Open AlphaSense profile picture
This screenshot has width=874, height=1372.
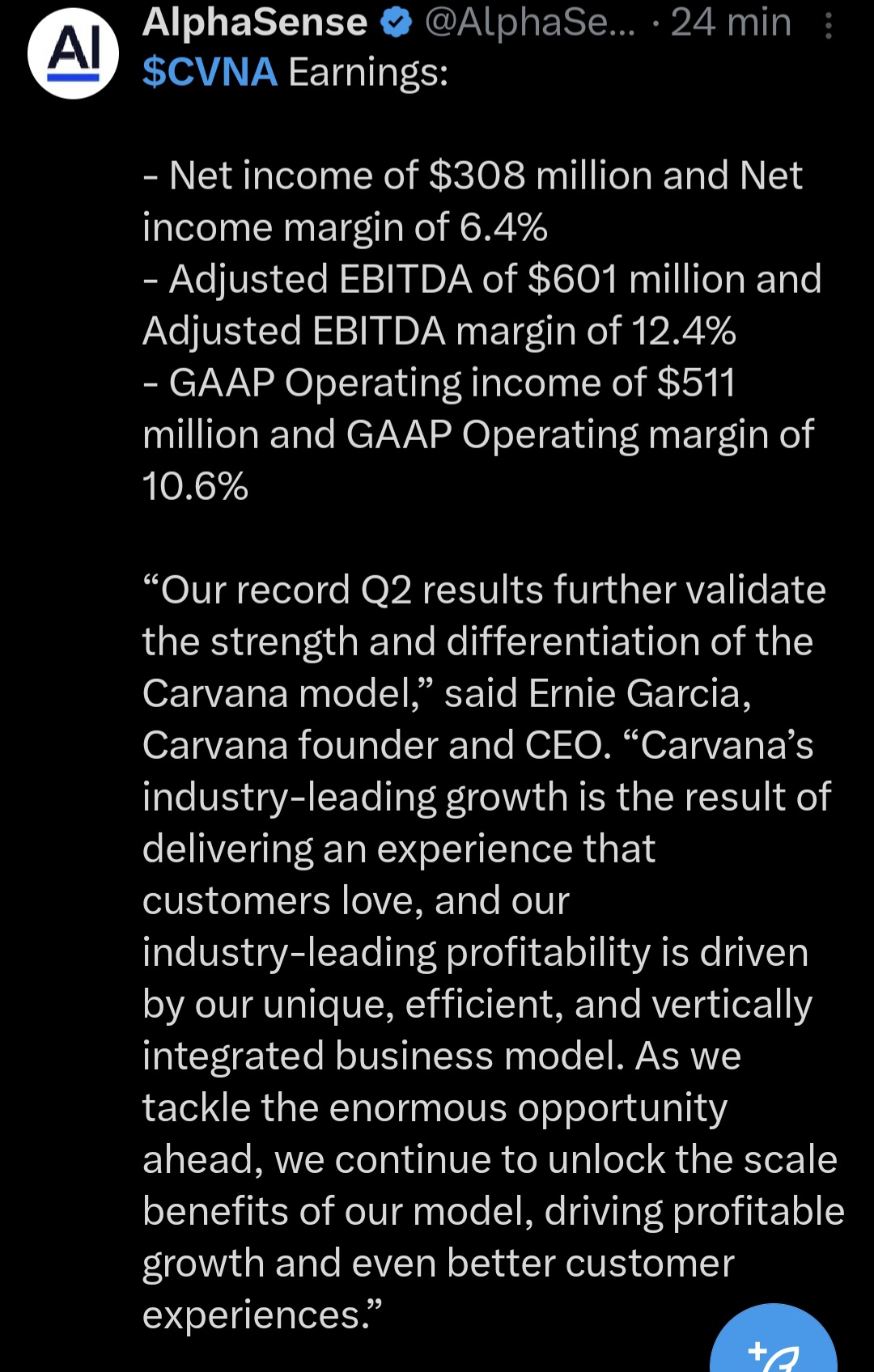click(x=73, y=53)
